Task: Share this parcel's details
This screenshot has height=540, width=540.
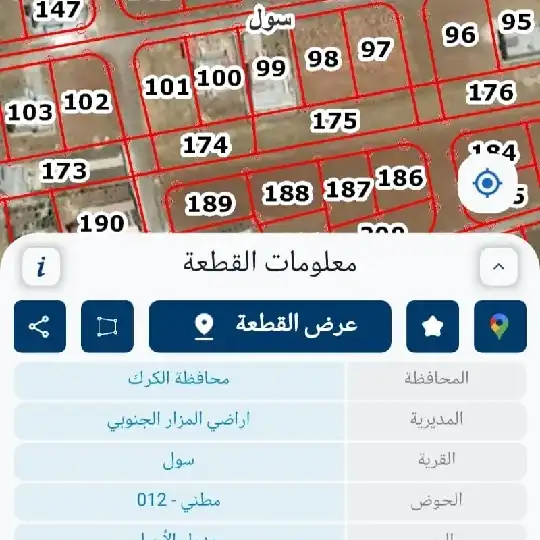Action: pos(40,326)
